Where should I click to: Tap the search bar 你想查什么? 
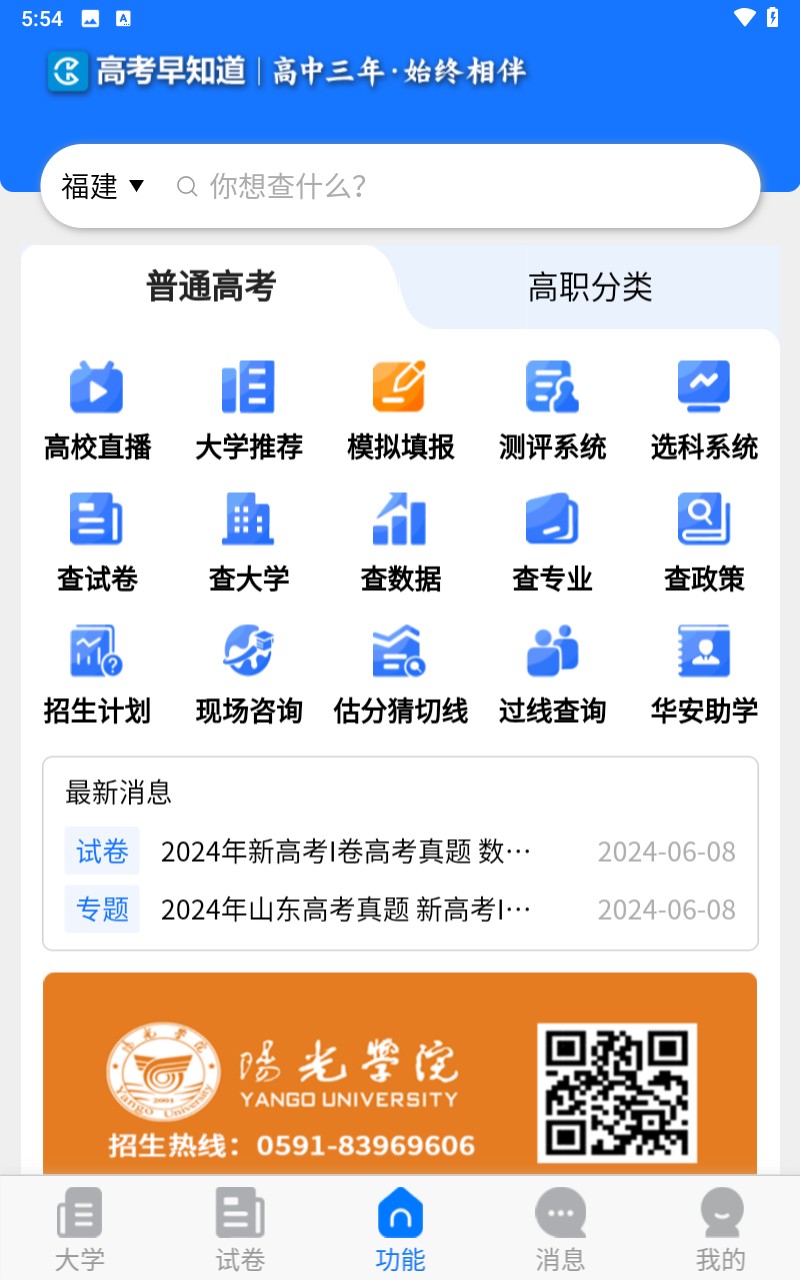[x=400, y=186]
